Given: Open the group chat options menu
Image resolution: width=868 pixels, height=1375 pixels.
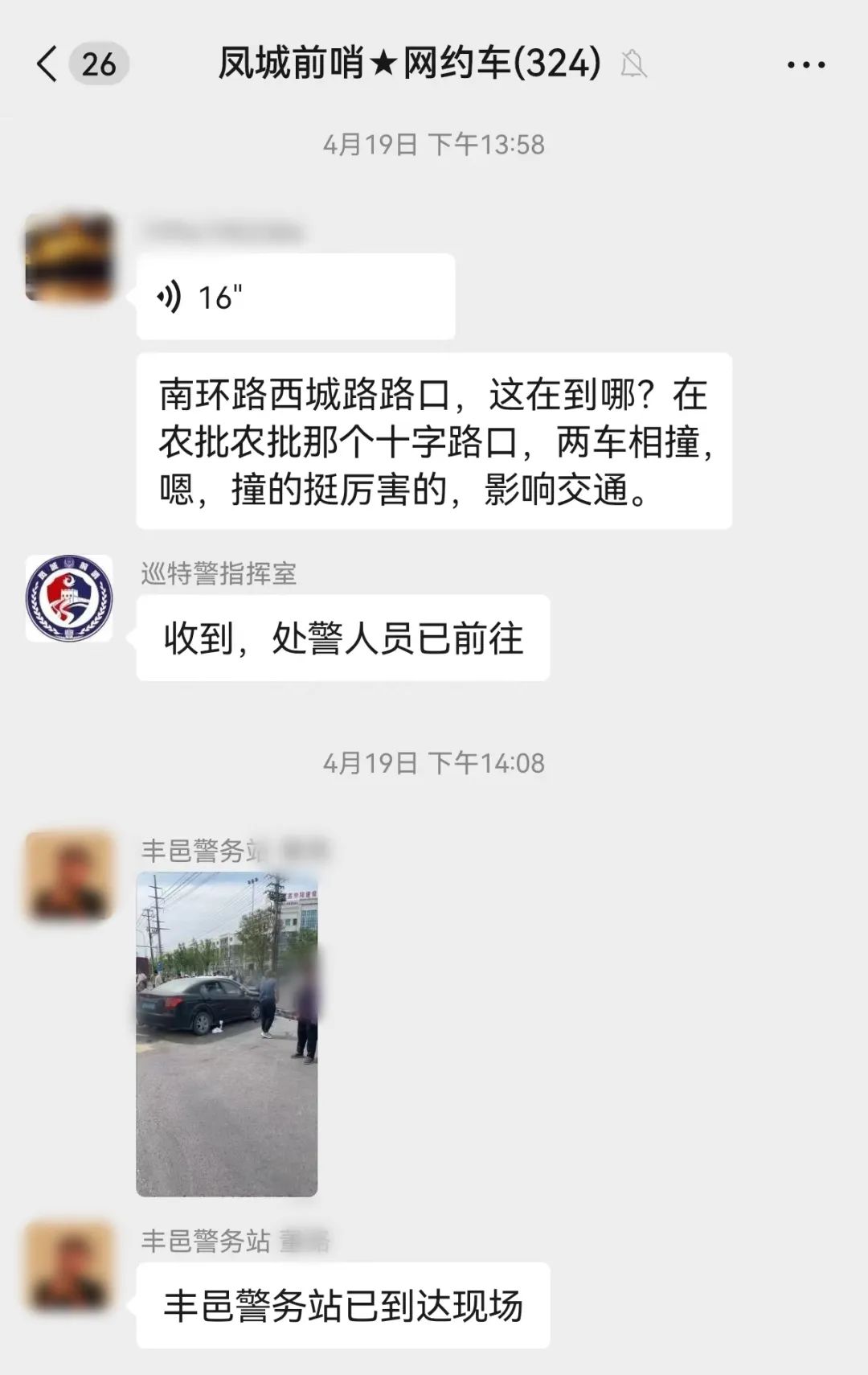Looking at the screenshot, I should pos(805,65).
